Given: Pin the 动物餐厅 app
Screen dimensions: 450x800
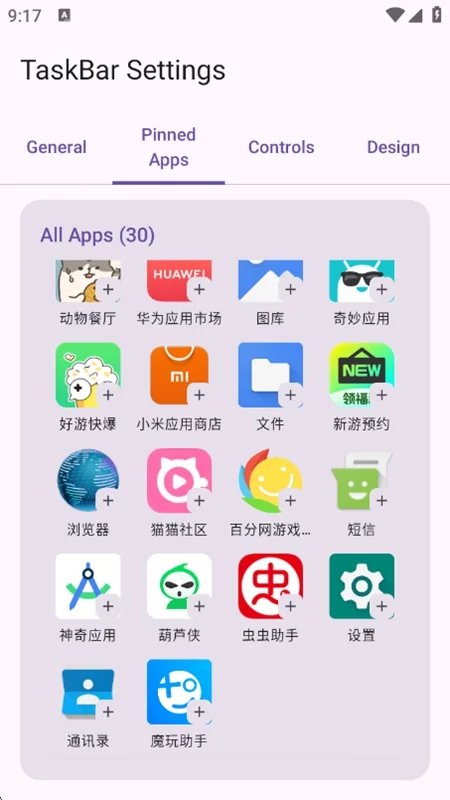Looking at the screenshot, I should pos(108,290).
